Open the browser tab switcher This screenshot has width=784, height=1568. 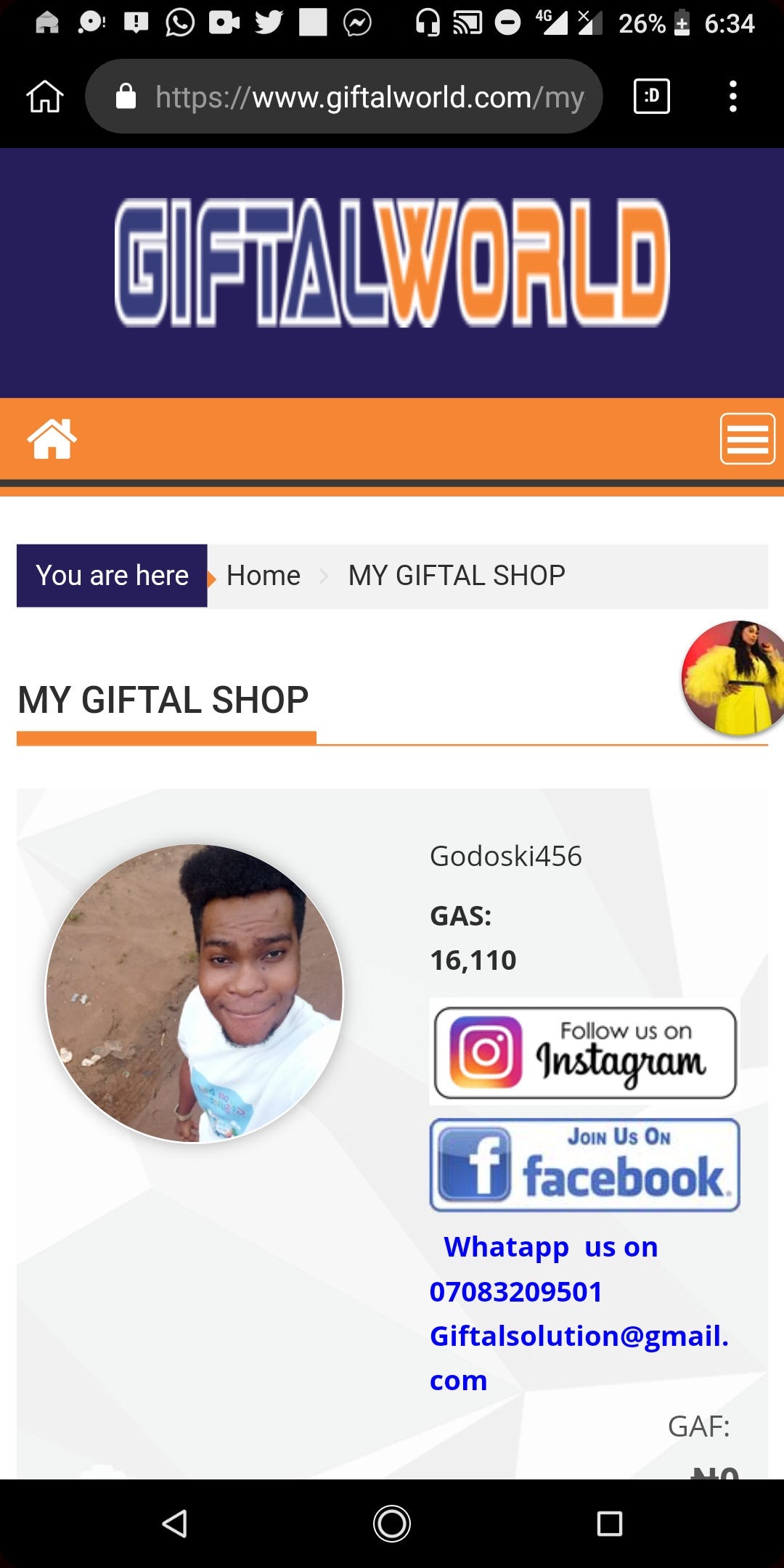pos(651,97)
